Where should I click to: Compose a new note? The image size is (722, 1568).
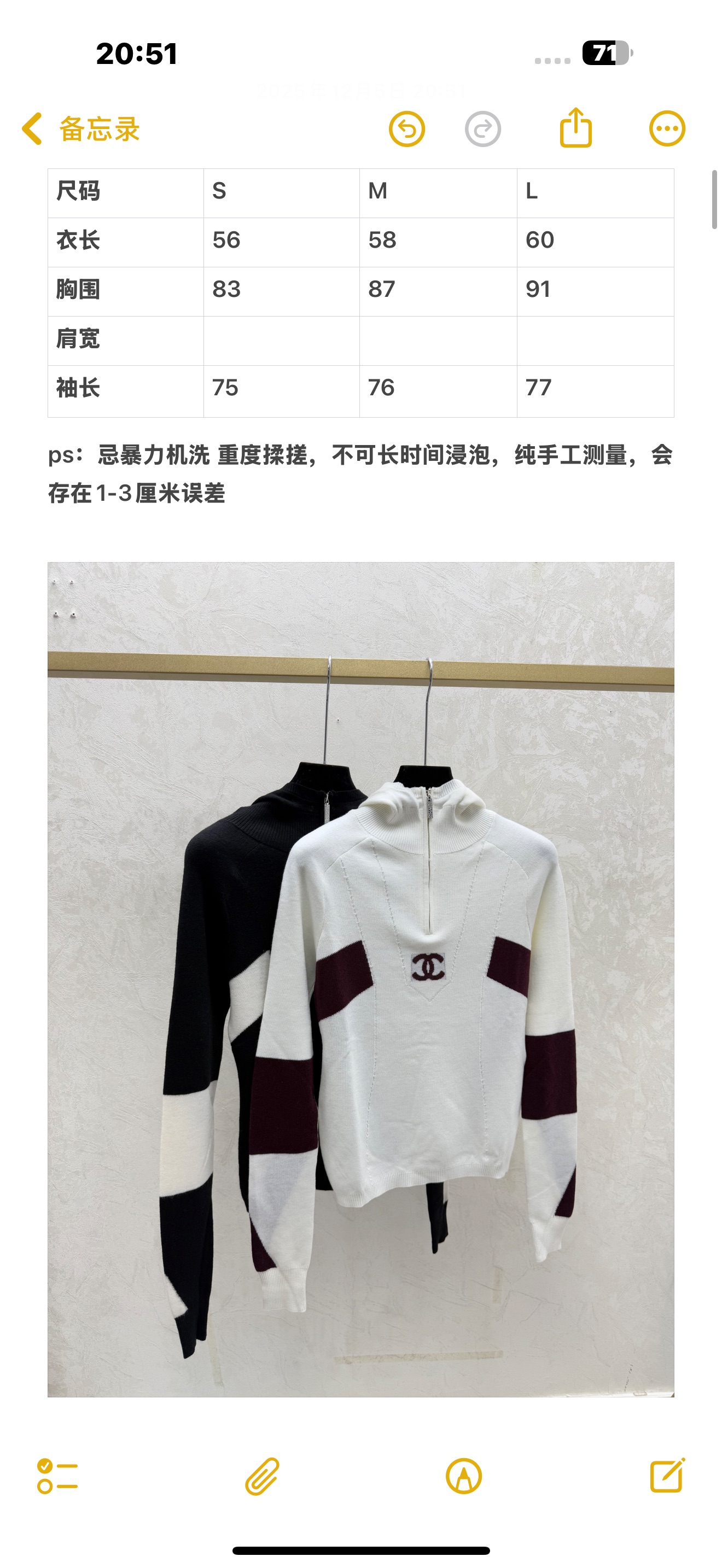[667, 1476]
